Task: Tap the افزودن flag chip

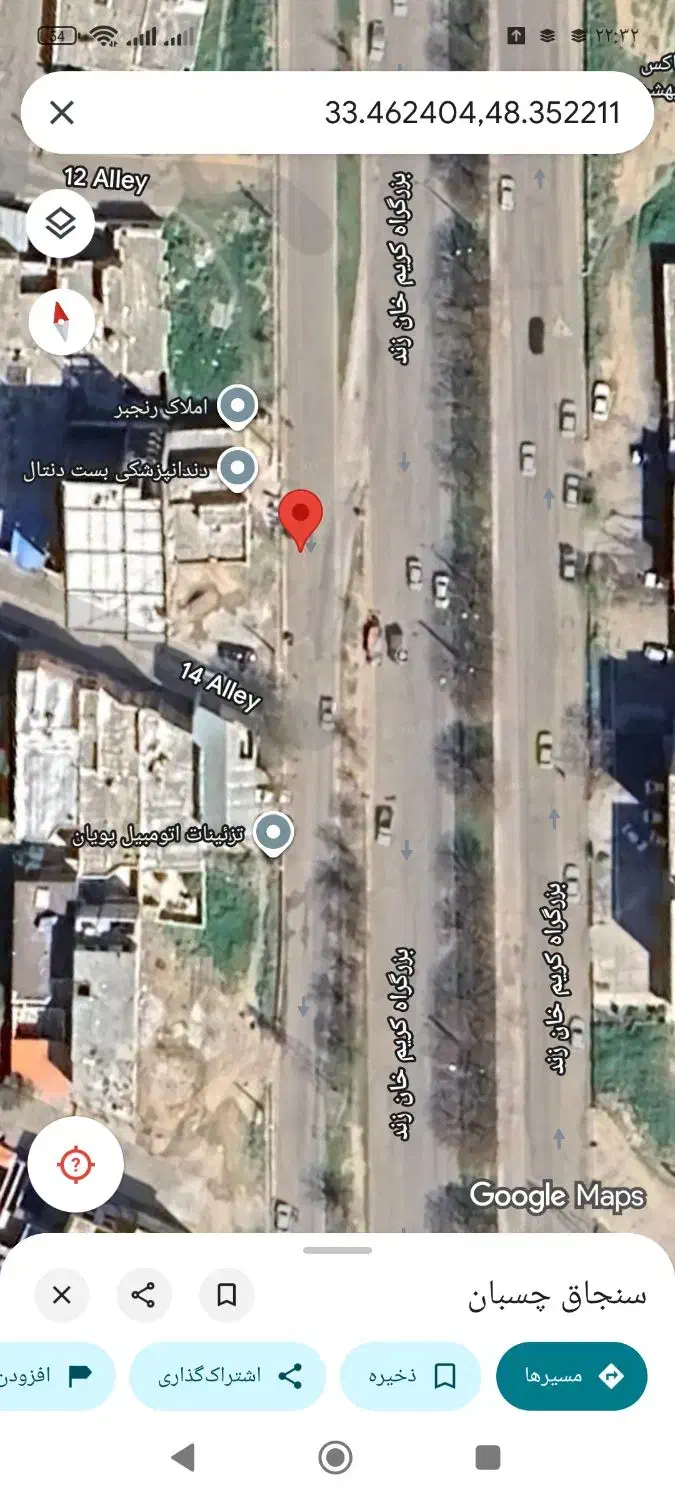Action: coord(55,1376)
